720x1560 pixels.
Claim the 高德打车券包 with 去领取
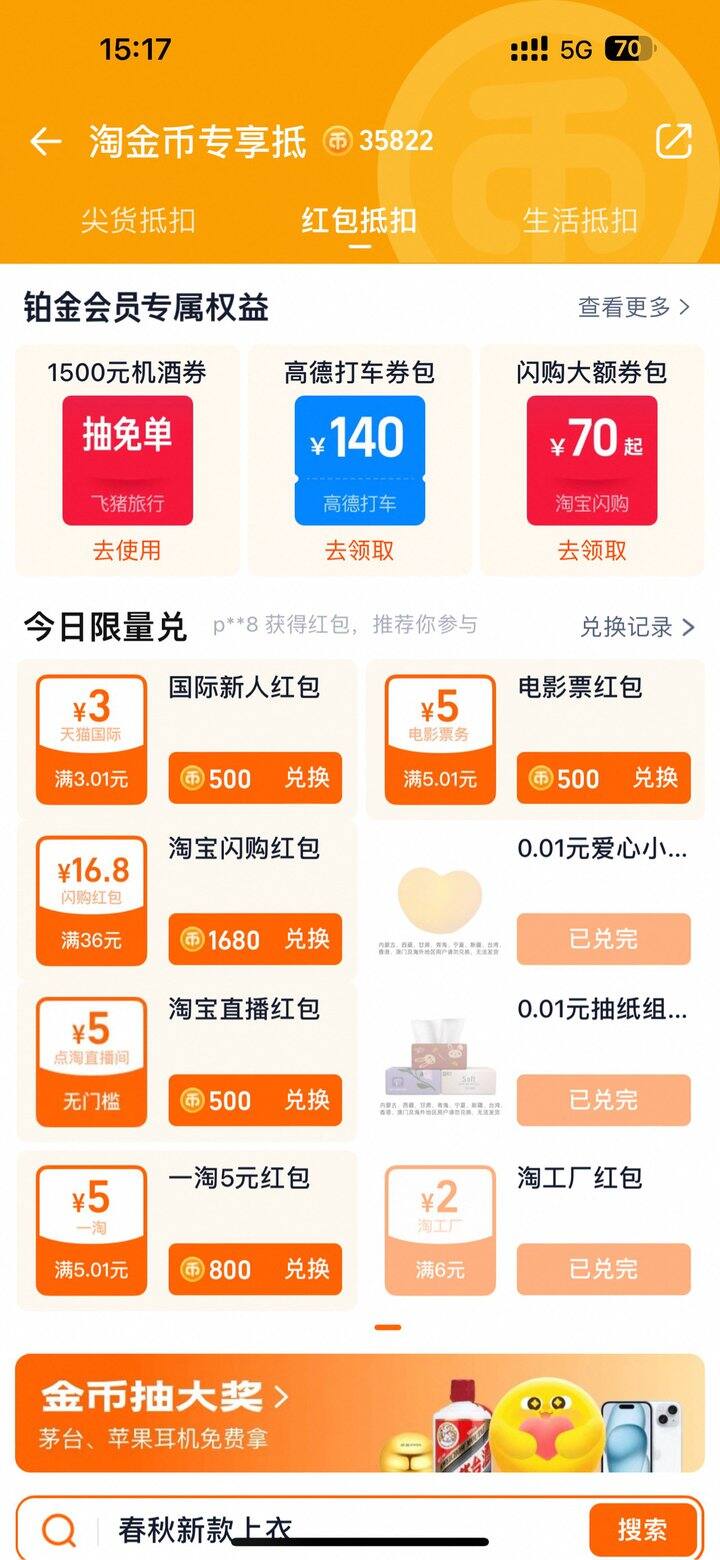pyautogui.click(x=359, y=550)
